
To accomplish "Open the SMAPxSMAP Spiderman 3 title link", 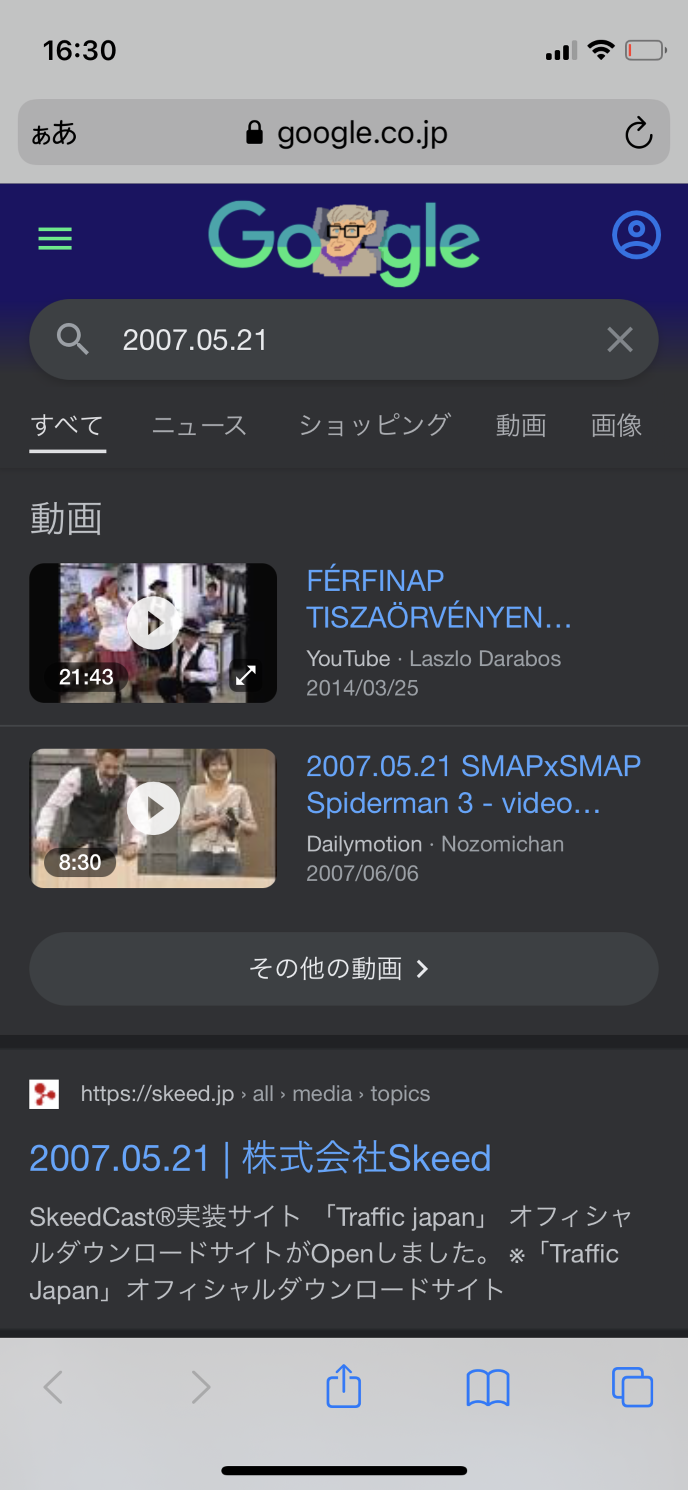I will point(472,784).
